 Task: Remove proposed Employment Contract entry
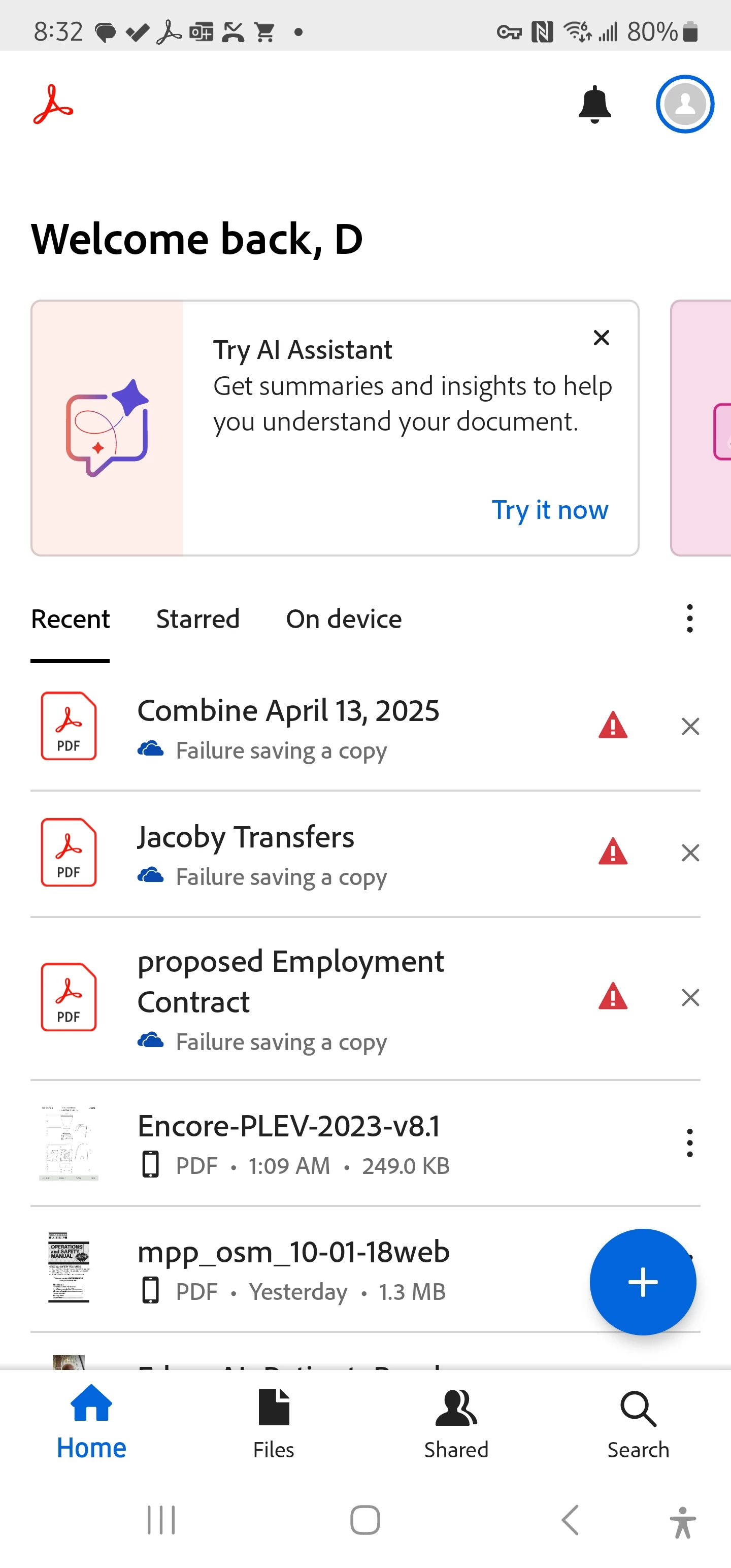[x=689, y=998]
